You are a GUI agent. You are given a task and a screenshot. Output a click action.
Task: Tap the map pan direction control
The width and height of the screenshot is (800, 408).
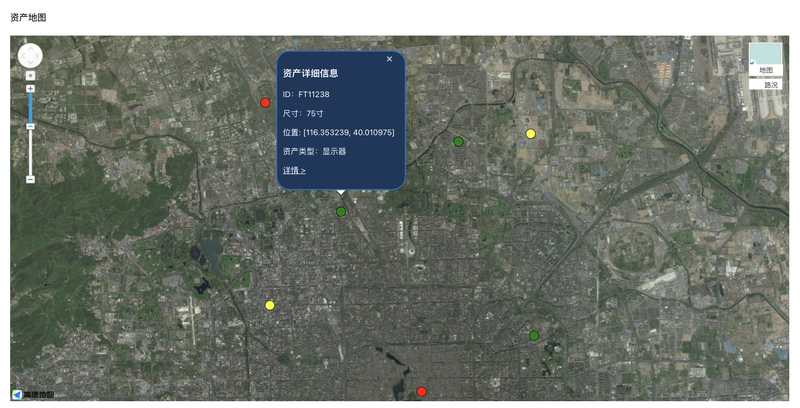pyautogui.click(x=31, y=55)
